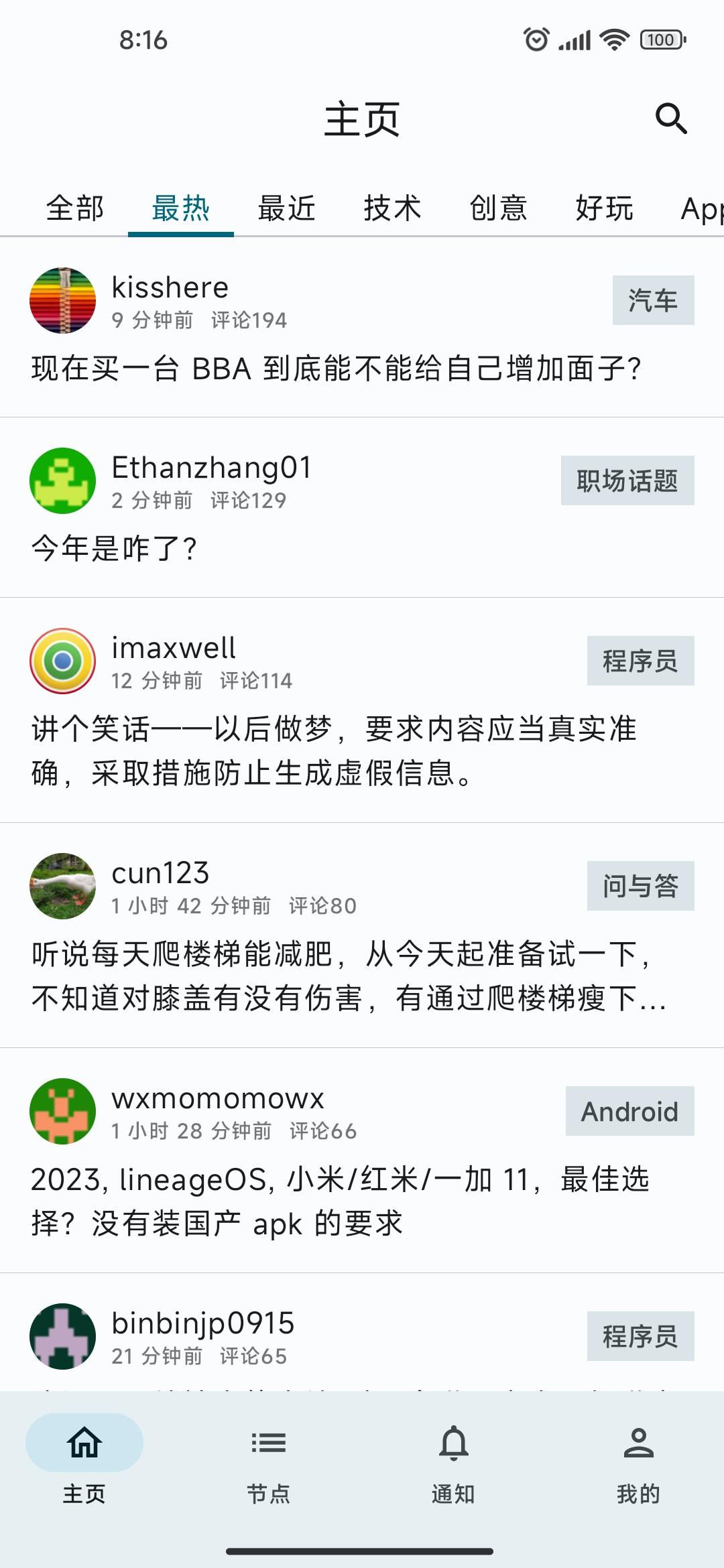Switch to the 最近 tab
Viewport: 724px width, 1568px height.
(x=287, y=208)
